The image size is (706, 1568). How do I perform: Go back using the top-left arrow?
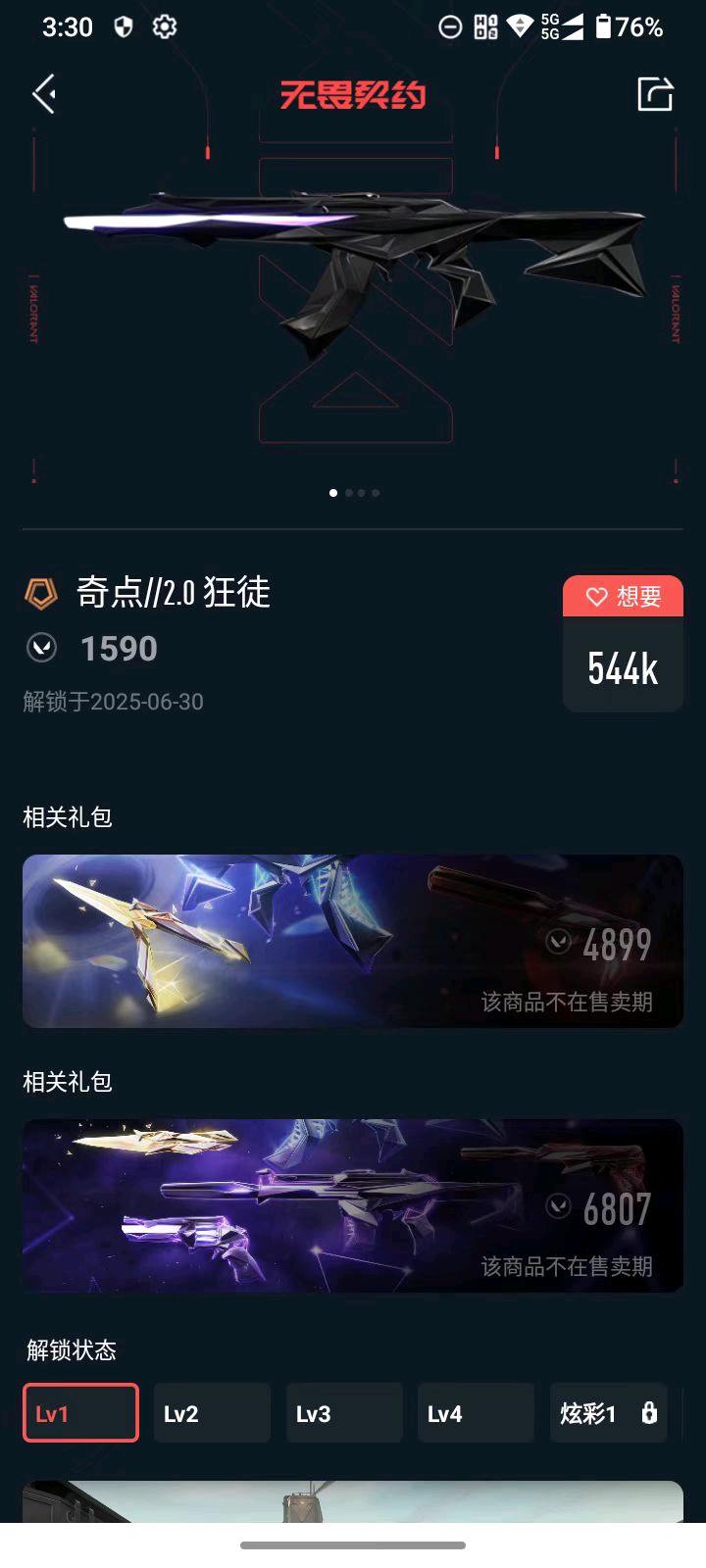tap(44, 94)
